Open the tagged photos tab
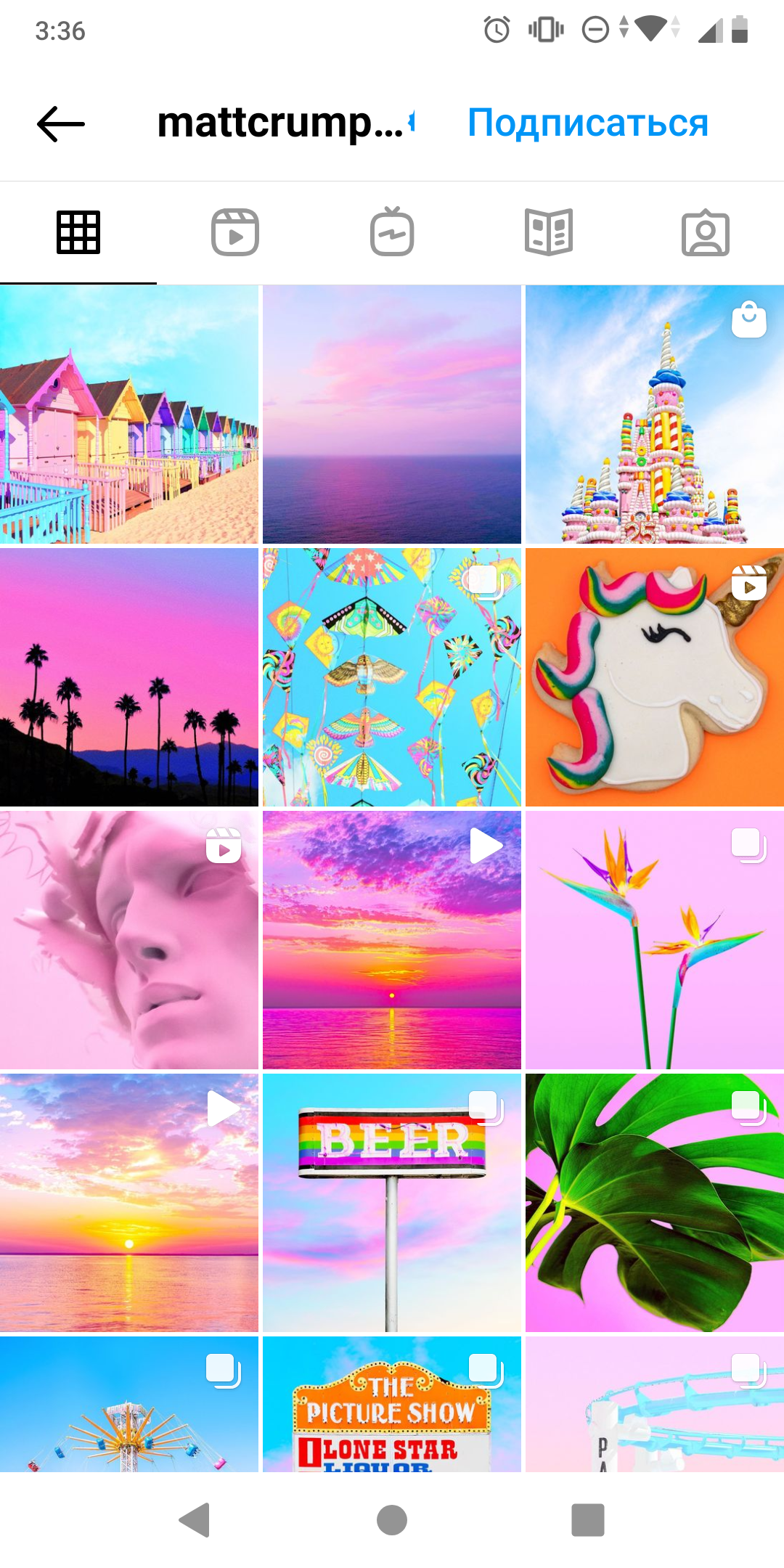Screen dimensions: 784x1568 (706, 233)
